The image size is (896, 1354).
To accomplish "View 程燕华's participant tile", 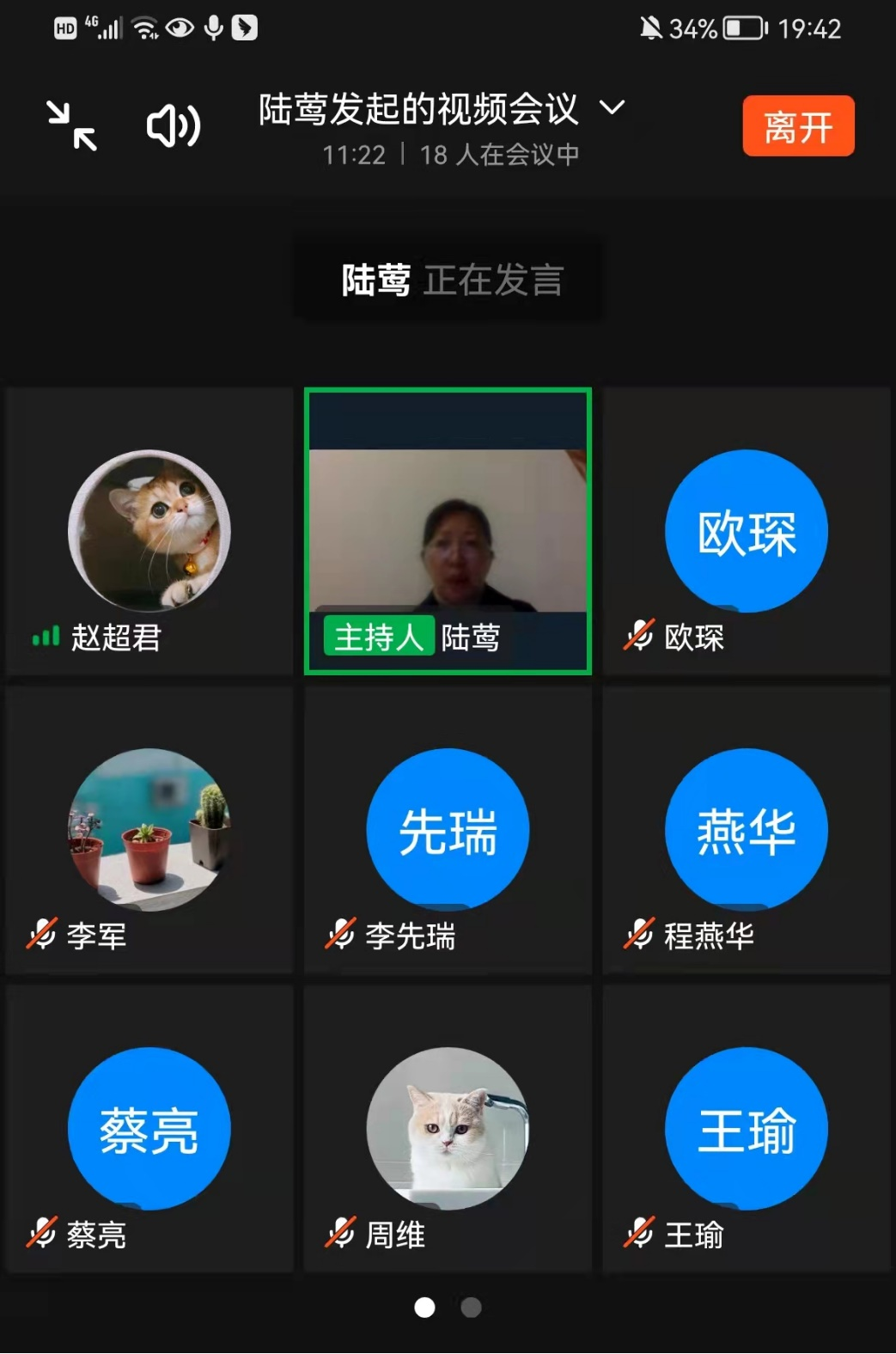I will pos(746,830).
